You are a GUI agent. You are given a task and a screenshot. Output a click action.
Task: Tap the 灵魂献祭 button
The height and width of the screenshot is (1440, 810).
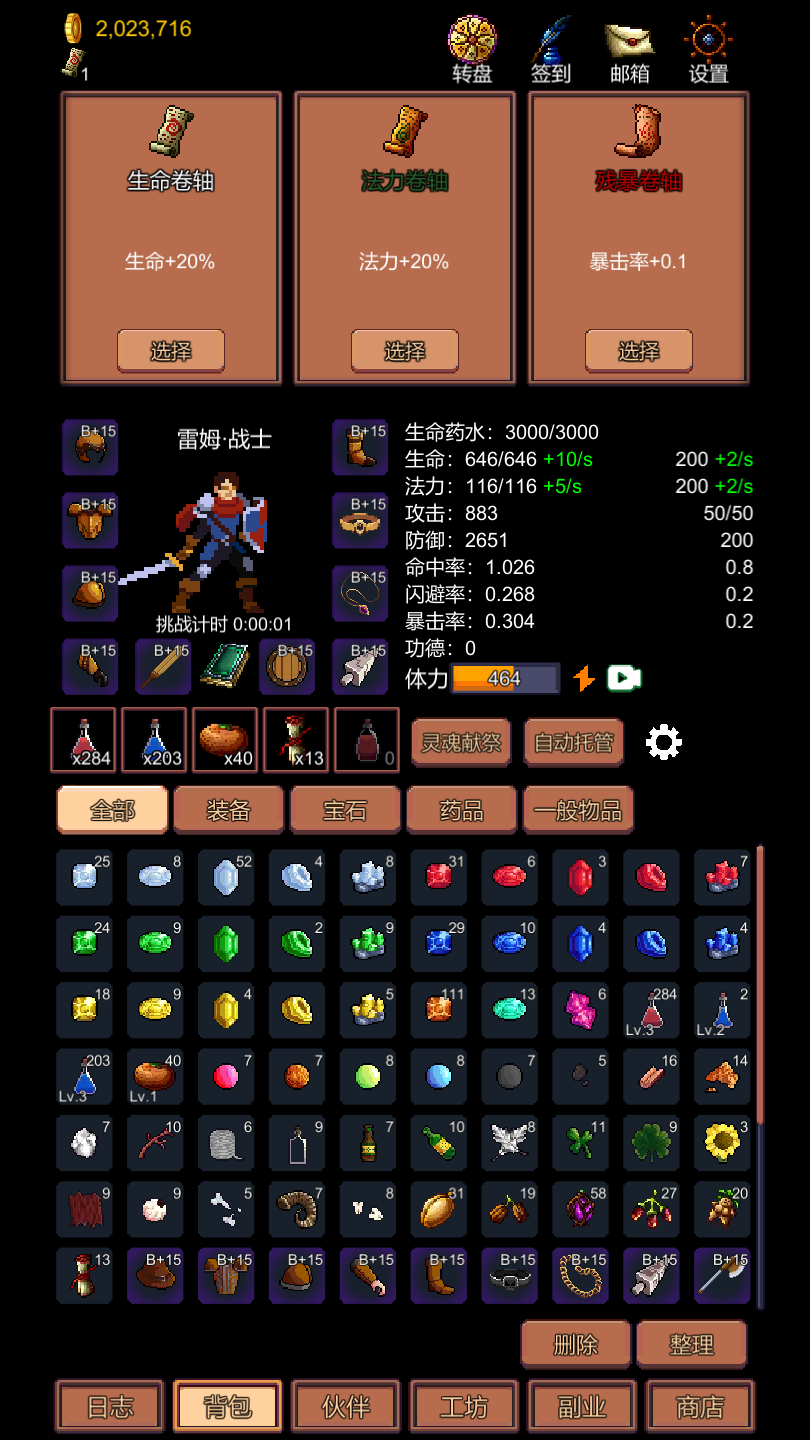[461, 743]
